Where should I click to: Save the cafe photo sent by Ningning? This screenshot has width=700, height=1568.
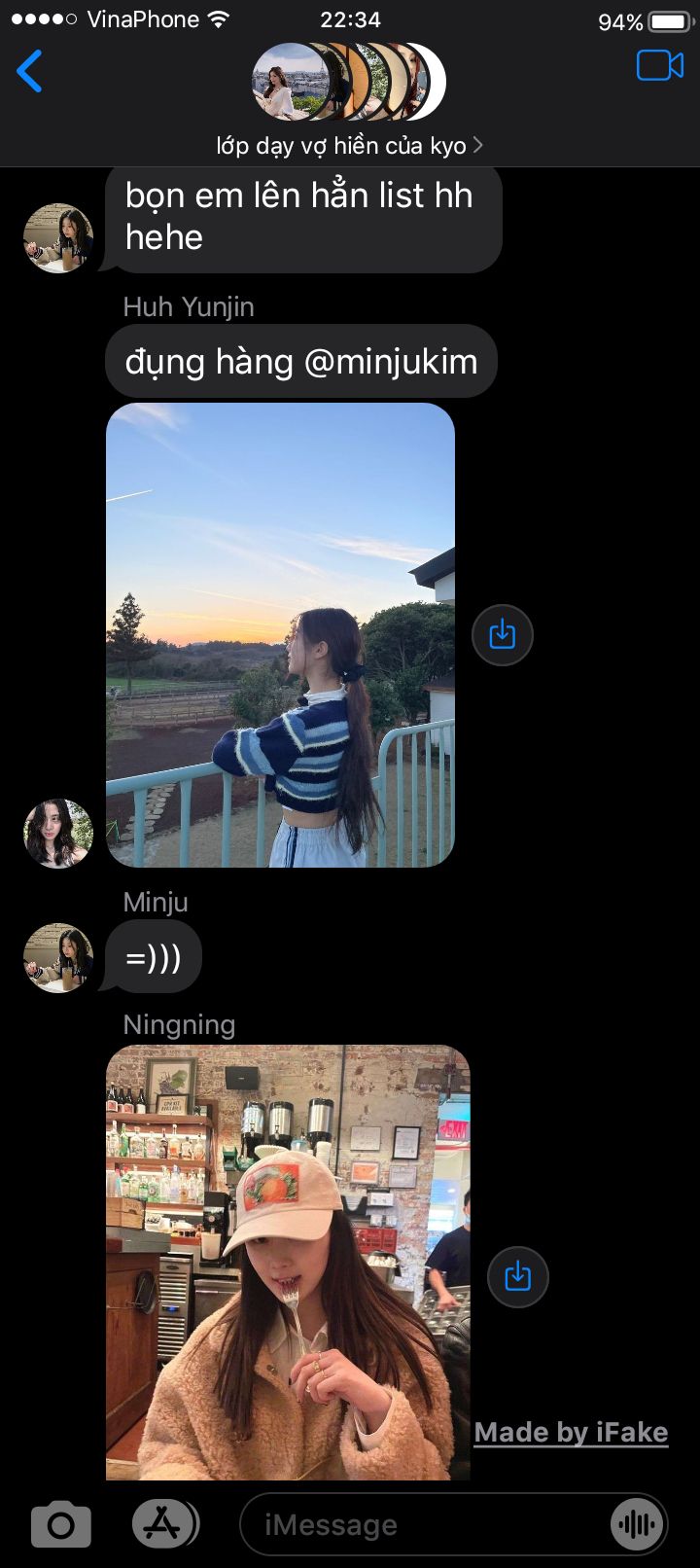click(x=518, y=1276)
